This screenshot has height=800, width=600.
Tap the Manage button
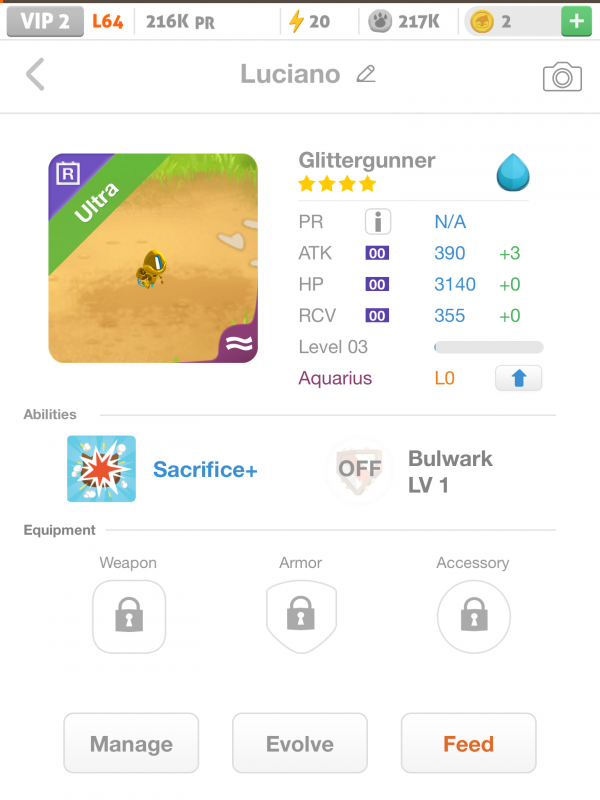(x=131, y=744)
